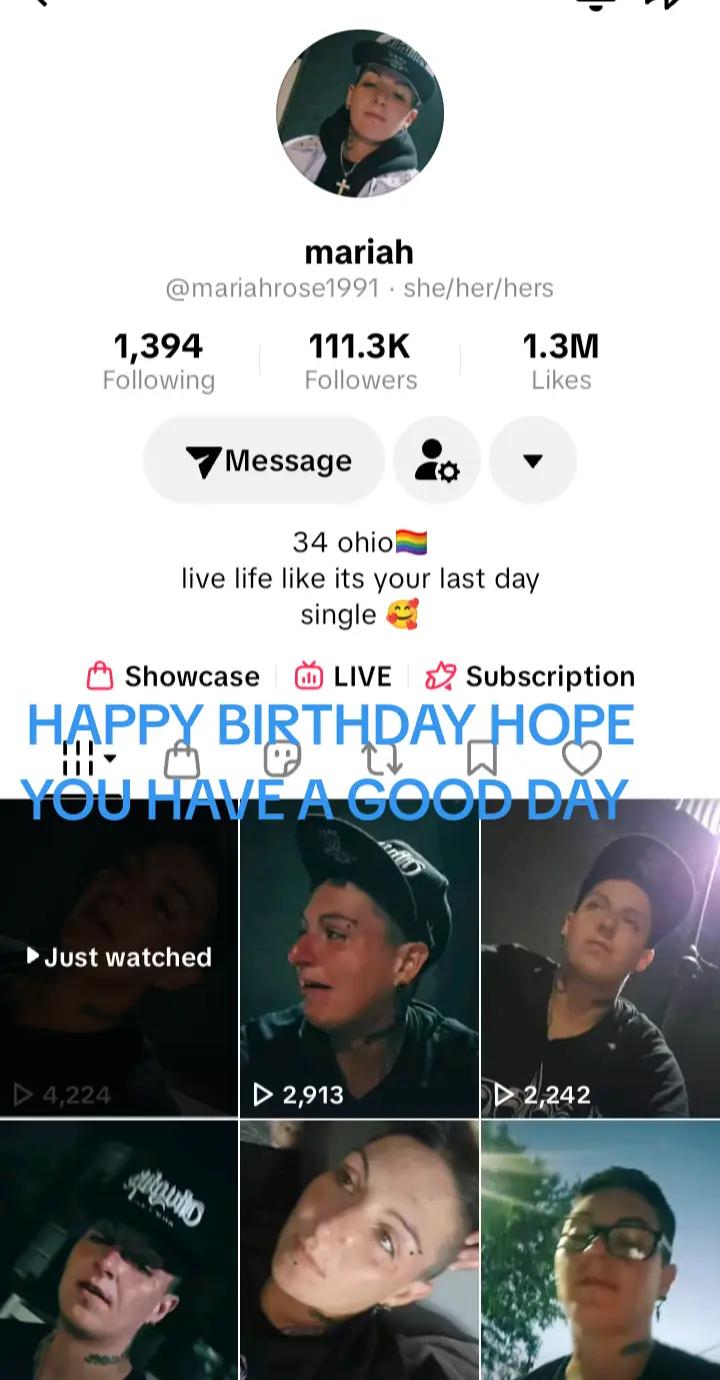
Task: Tap the Message button
Action: (x=264, y=460)
